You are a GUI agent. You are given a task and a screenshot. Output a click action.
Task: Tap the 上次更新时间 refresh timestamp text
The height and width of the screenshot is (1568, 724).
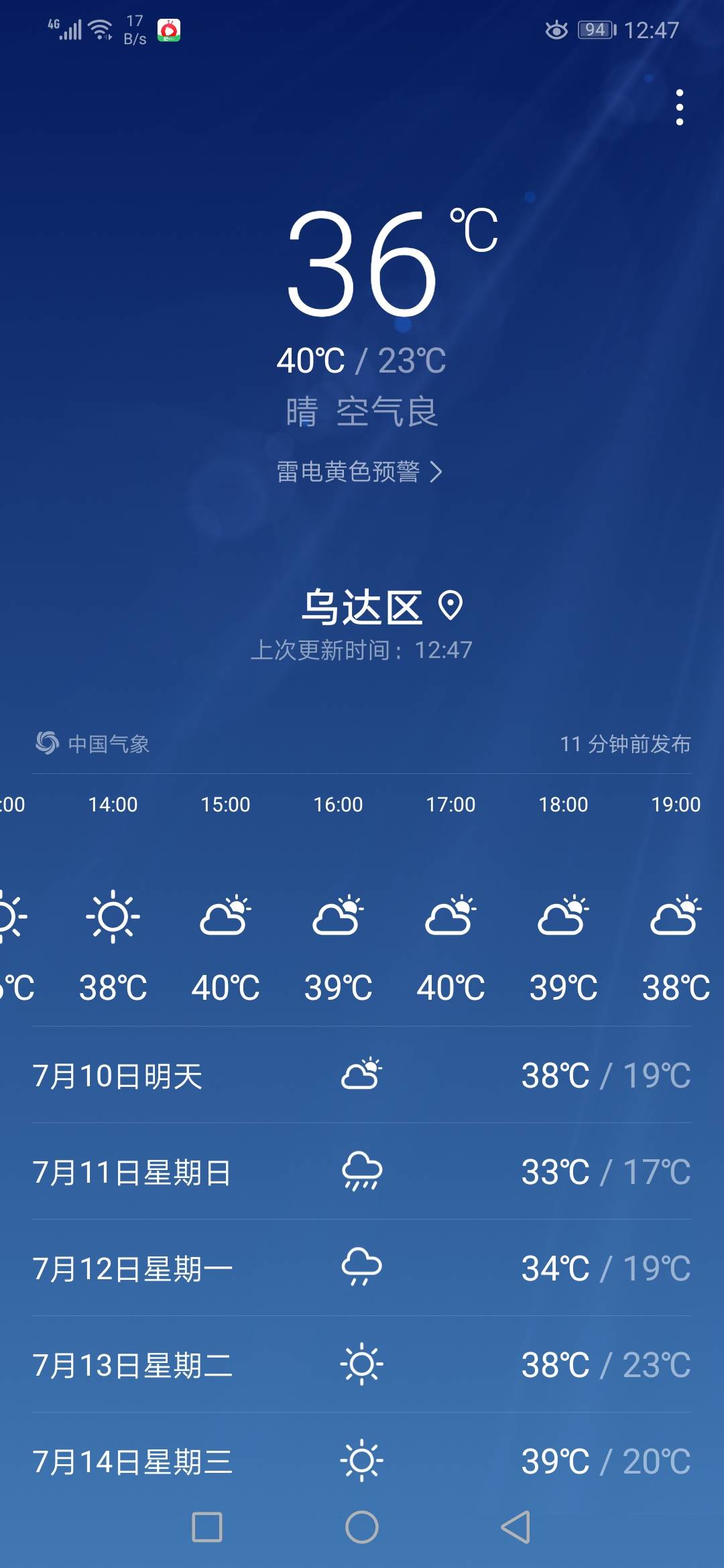coord(362,649)
